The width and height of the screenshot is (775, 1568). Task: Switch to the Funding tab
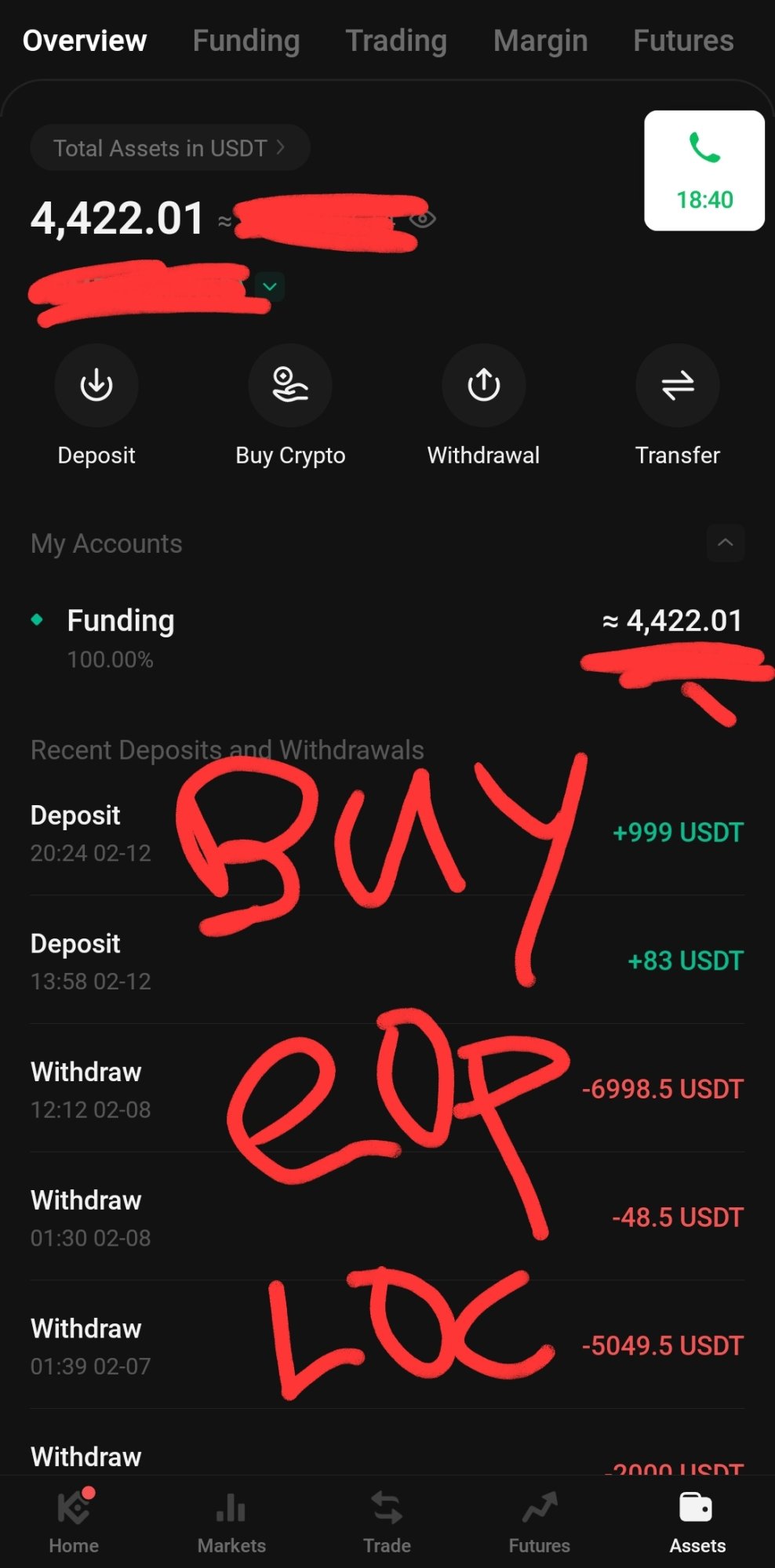click(x=246, y=40)
